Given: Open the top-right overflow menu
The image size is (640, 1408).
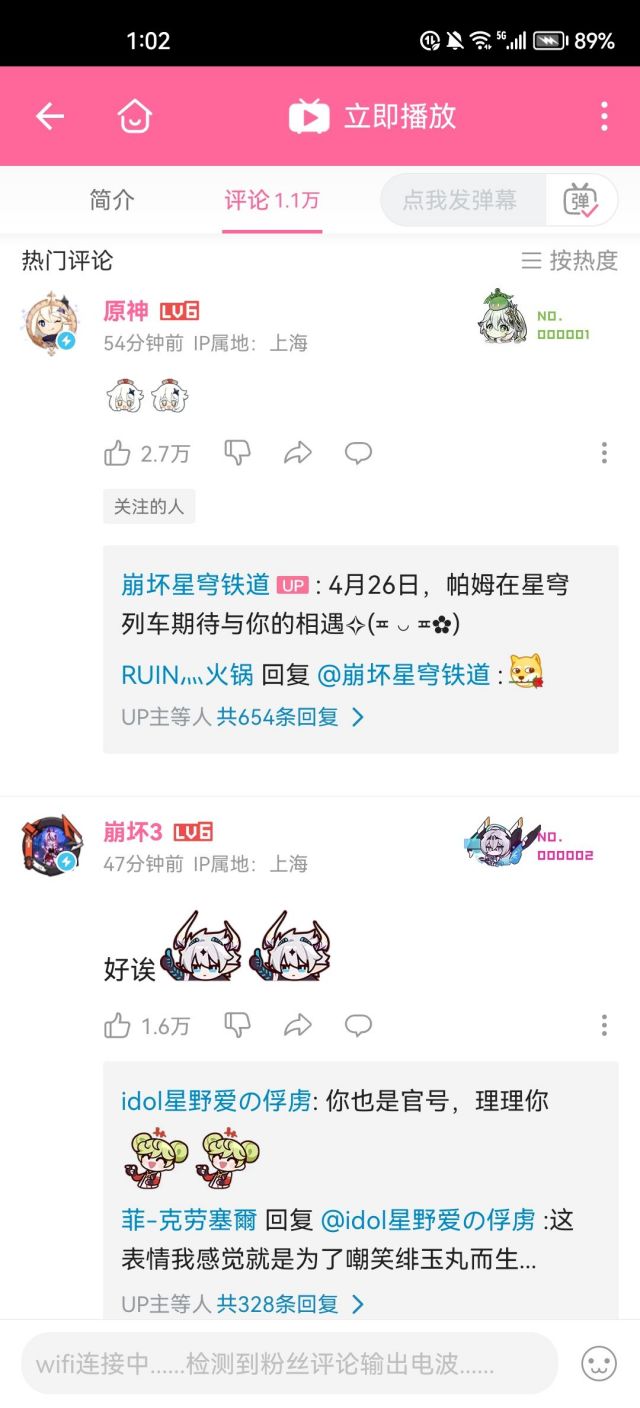Looking at the screenshot, I should pyautogui.click(x=604, y=117).
